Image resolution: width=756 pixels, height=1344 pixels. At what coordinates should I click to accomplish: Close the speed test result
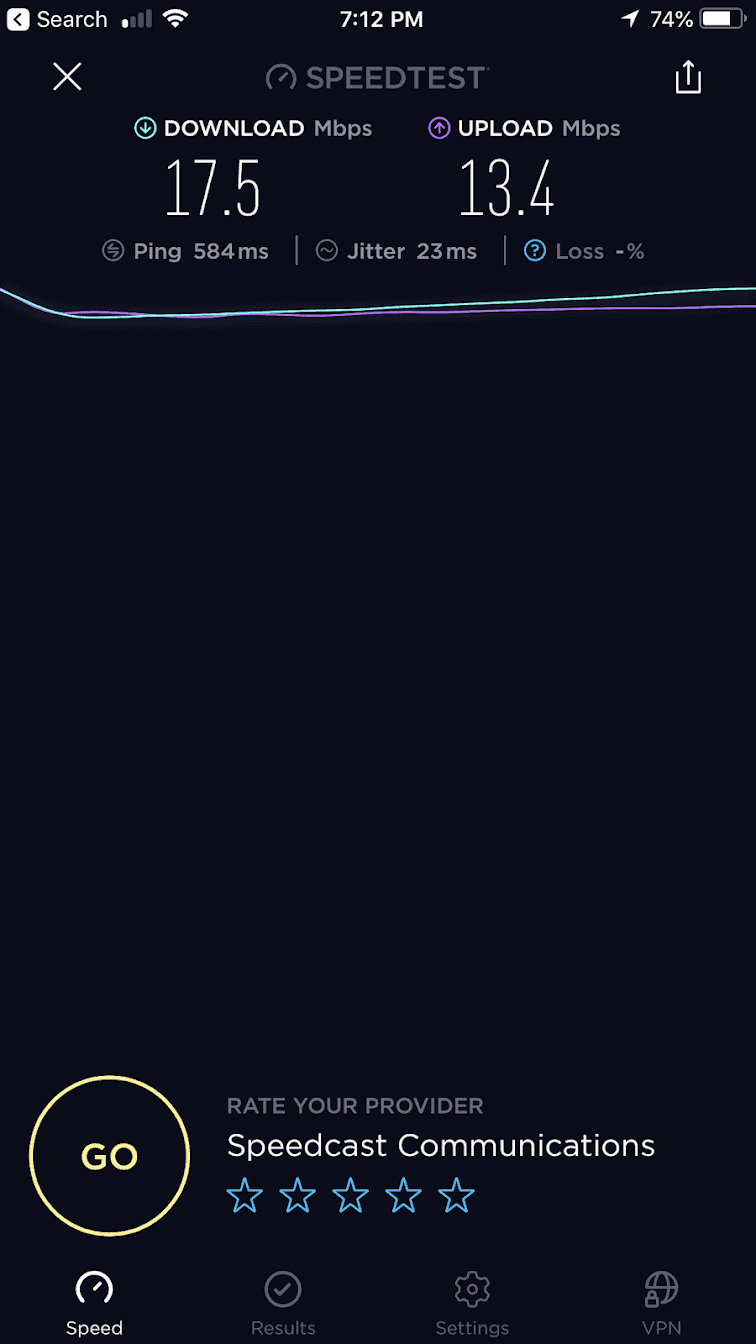pyautogui.click(x=67, y=77)
